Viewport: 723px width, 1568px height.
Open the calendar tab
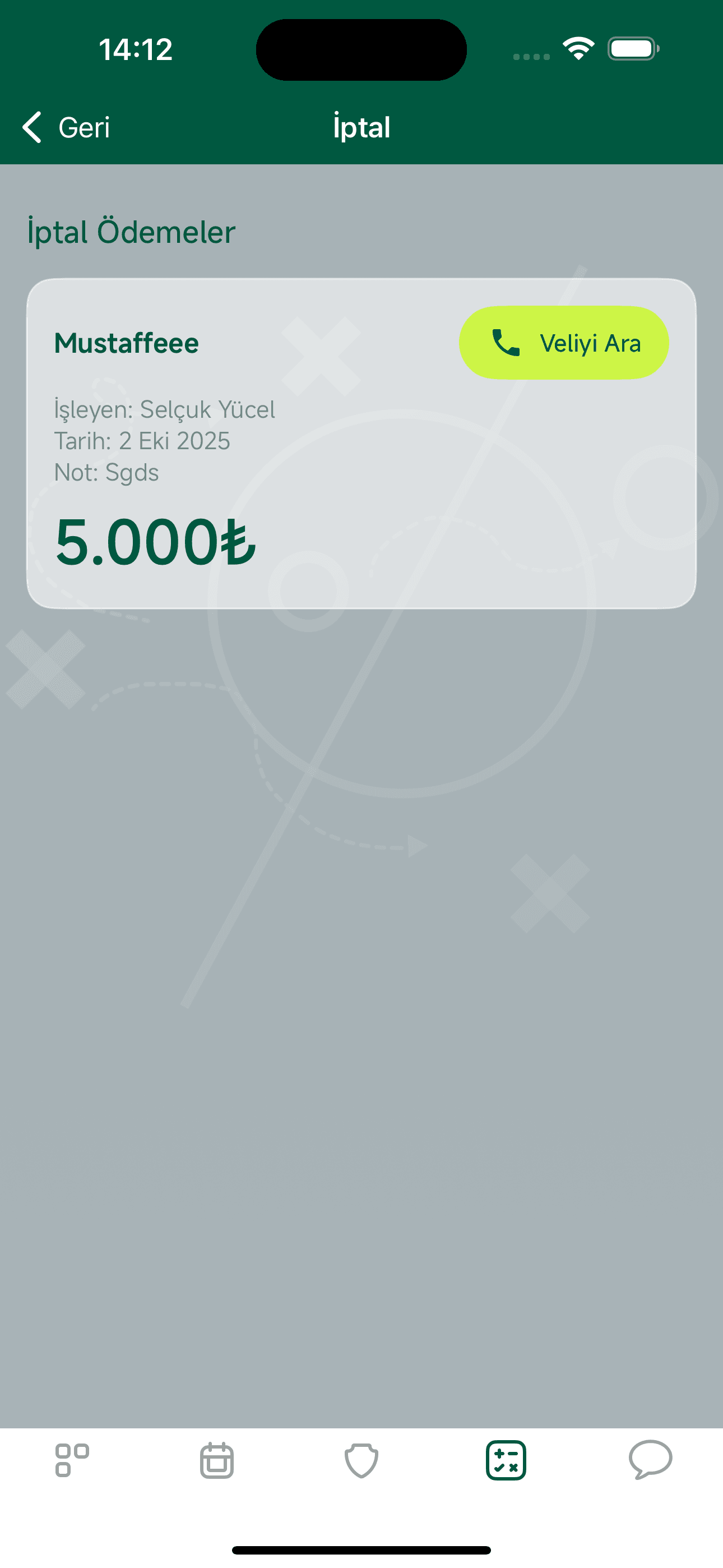(217, 1460)
